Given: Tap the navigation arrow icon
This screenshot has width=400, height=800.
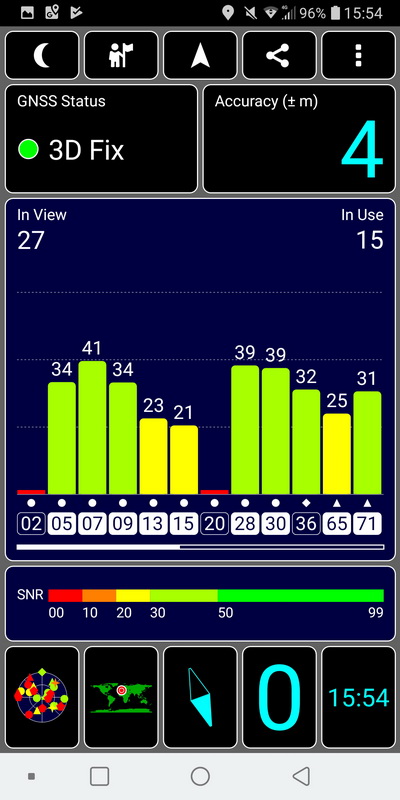Looking at the screenshot, I should pos(200,55).
